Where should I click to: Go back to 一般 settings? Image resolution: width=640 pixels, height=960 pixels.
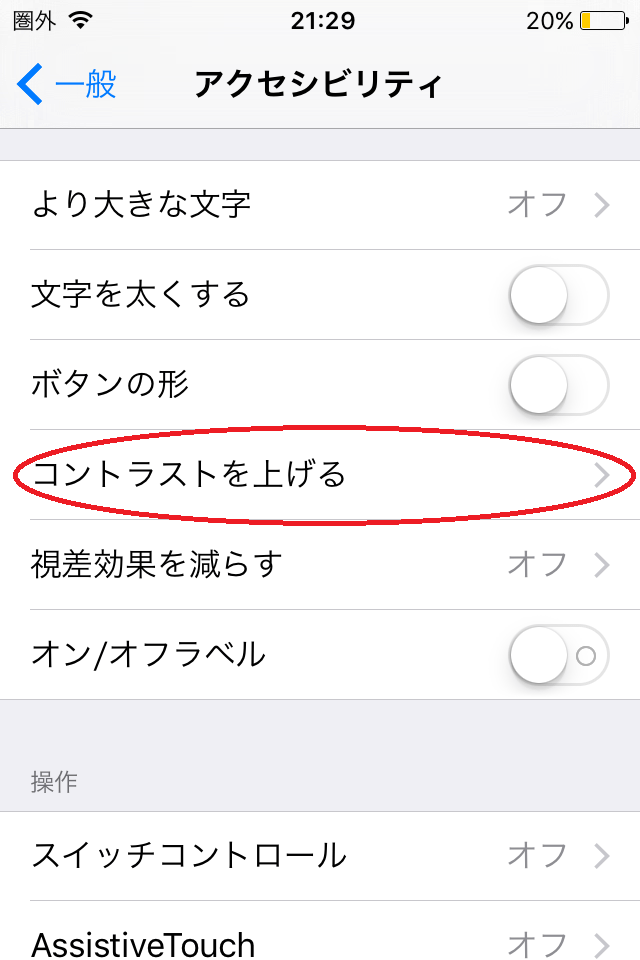click(x=68, y=85)
